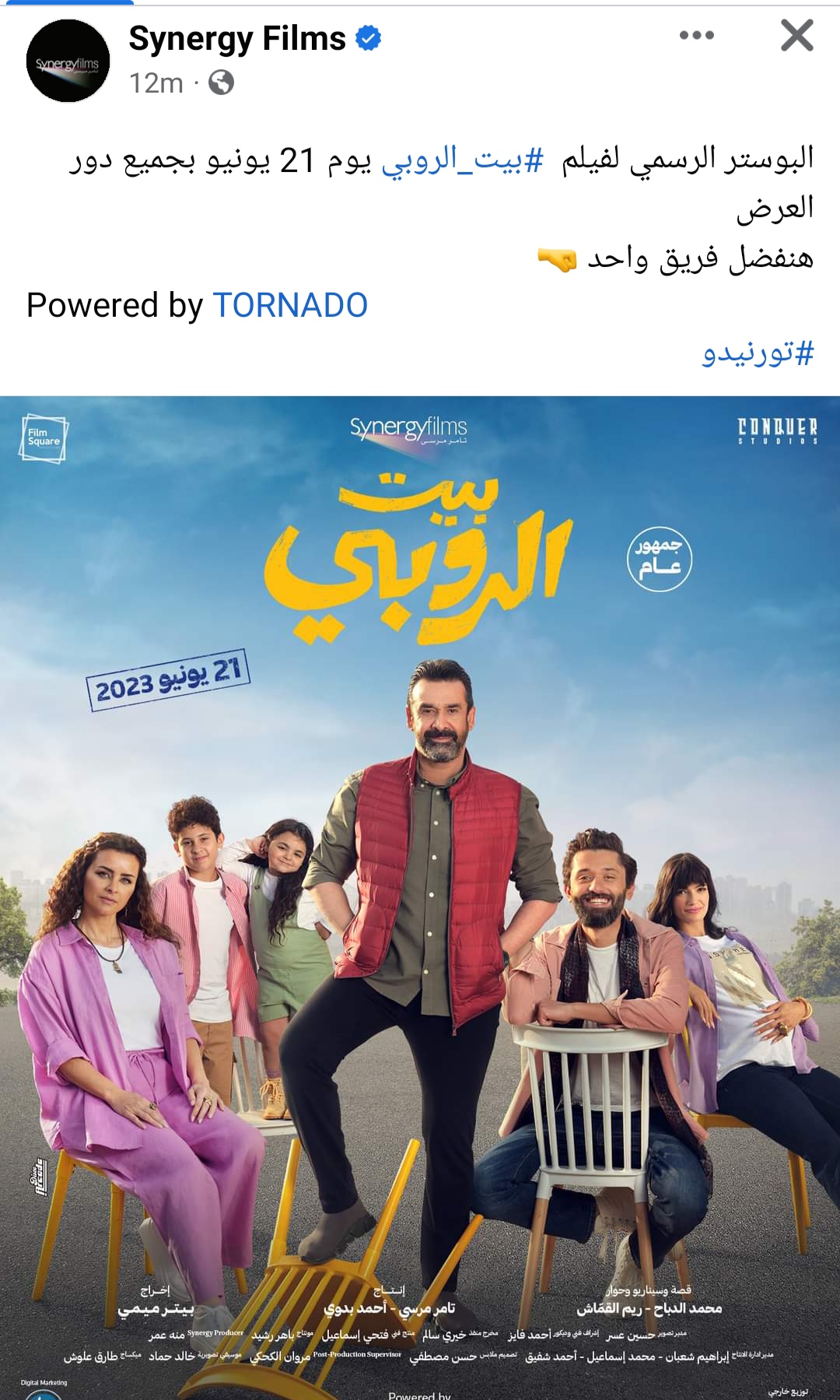Open the TORNADO page link
Viewport: 840px width, 1400px height.
click(290, 305)
